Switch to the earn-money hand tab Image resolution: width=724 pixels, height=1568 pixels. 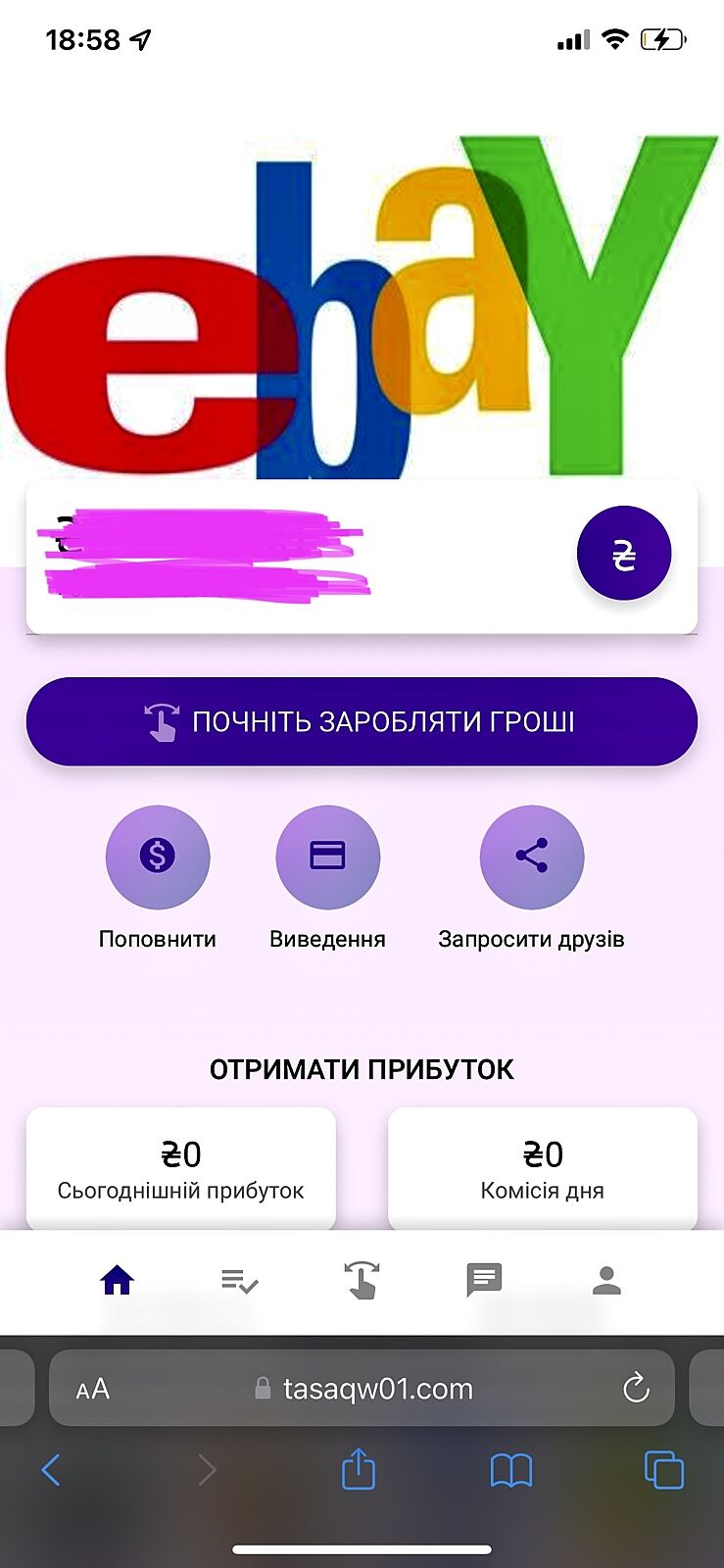coord(362,1280)
